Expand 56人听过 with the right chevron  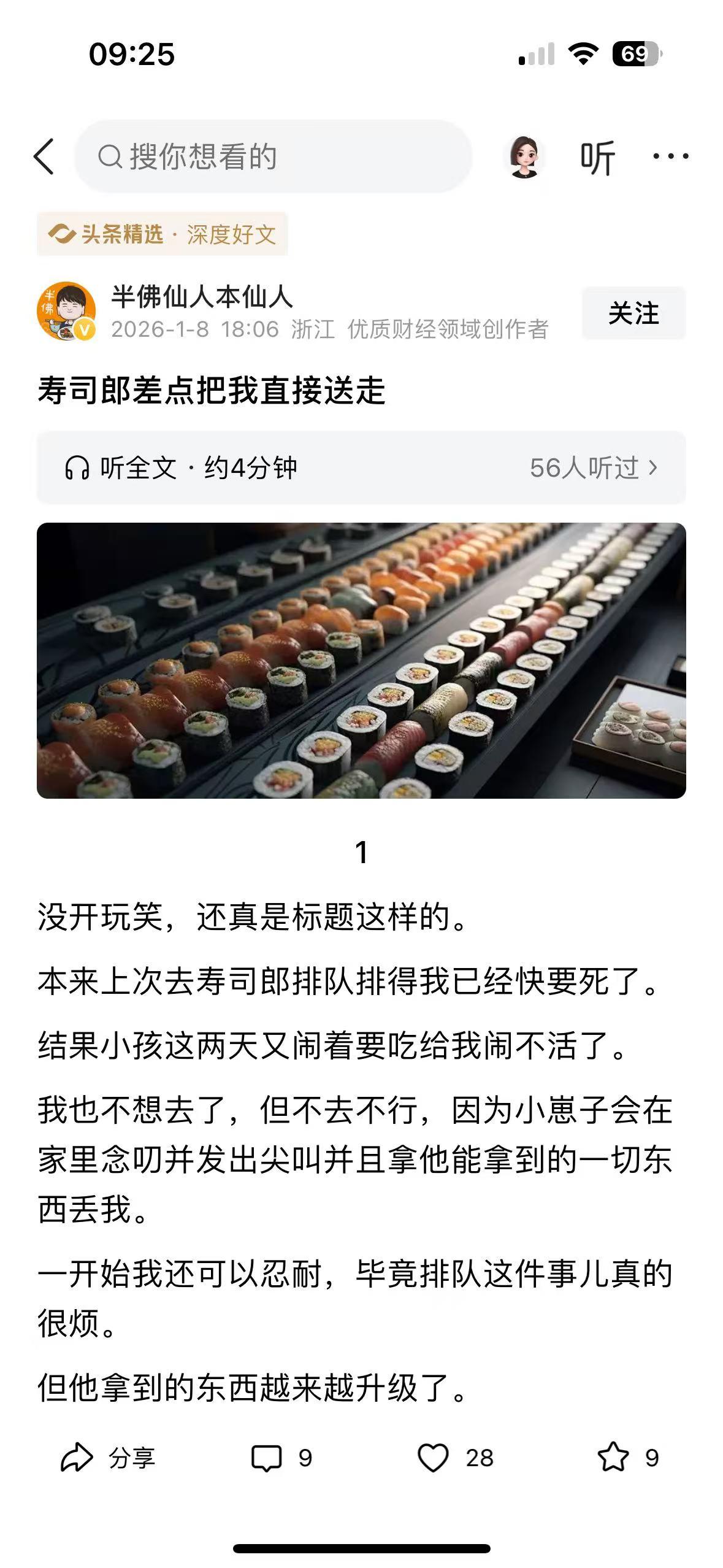(653, 468)
